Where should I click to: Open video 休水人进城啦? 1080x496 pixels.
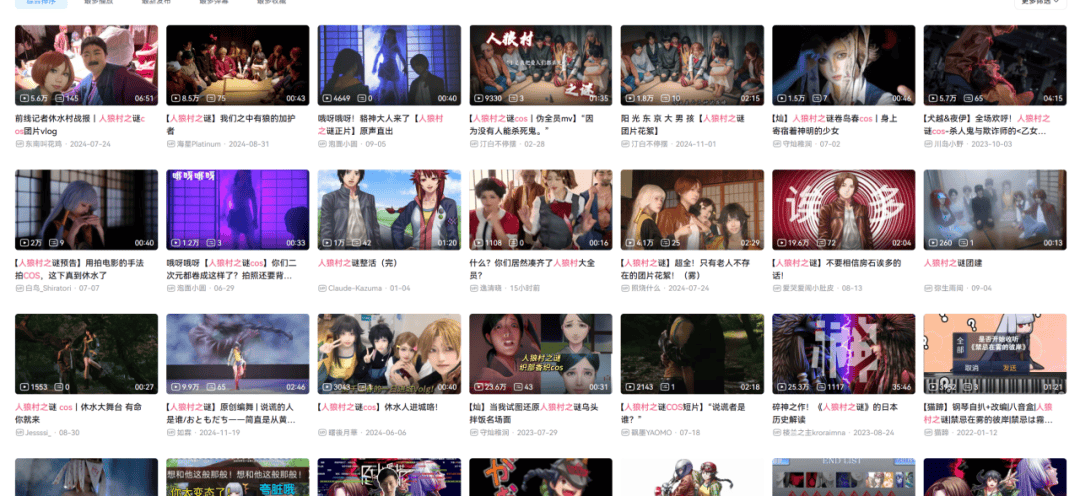(x=388, y=353)
